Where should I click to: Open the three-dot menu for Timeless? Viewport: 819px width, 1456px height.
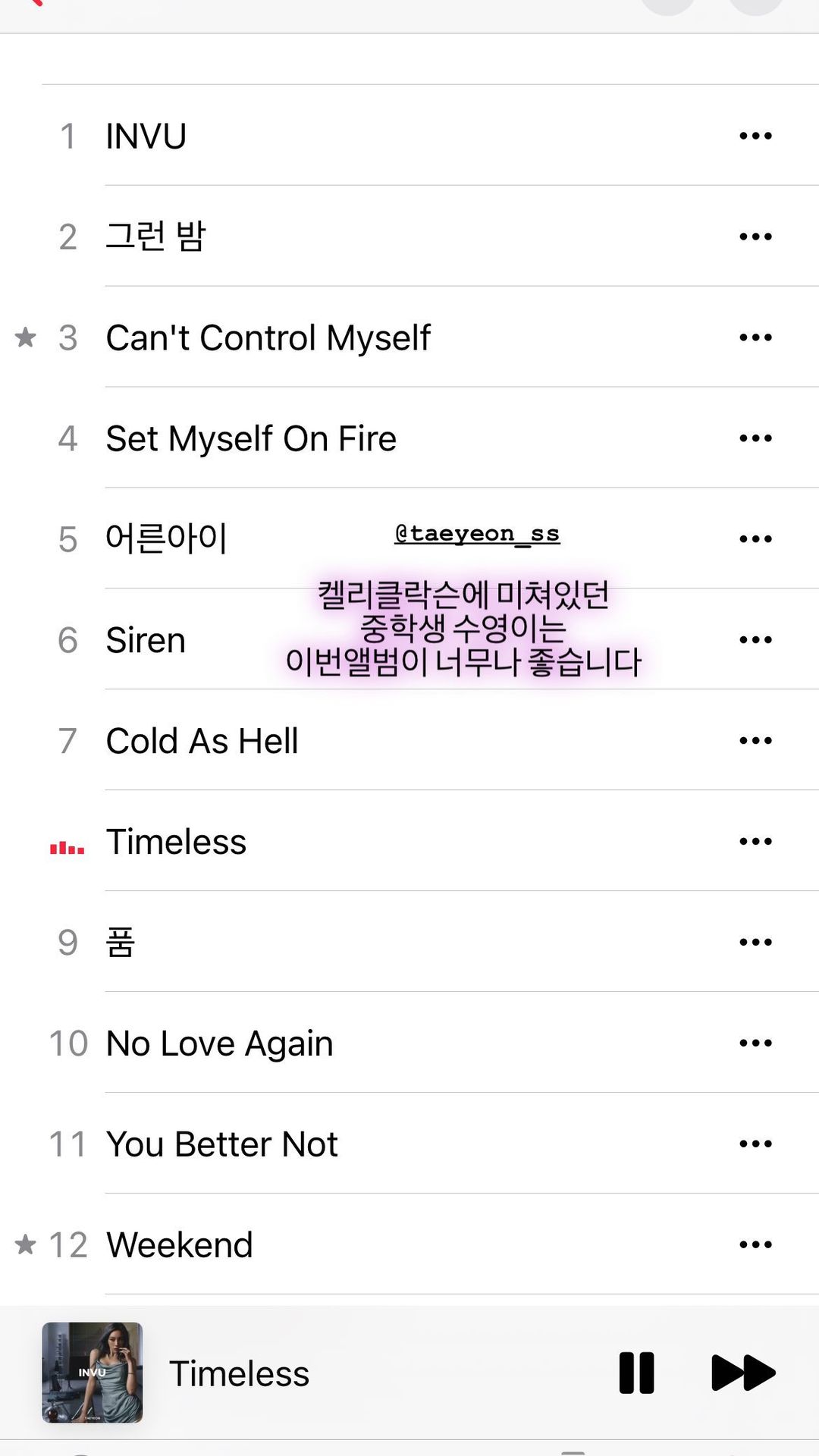click(x=755, y=840)
